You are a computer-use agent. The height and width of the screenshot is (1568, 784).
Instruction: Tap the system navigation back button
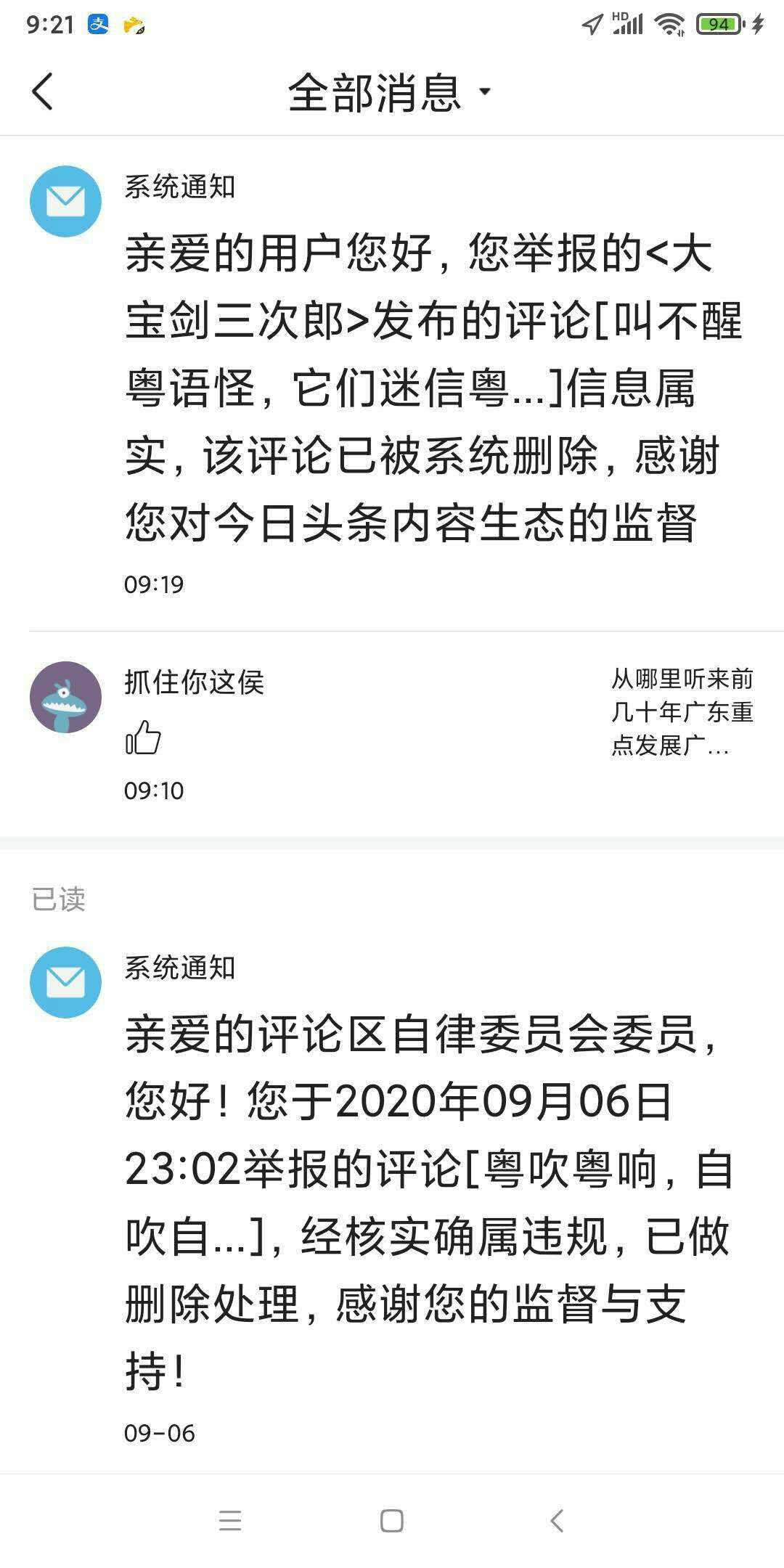click(557, 1520)
